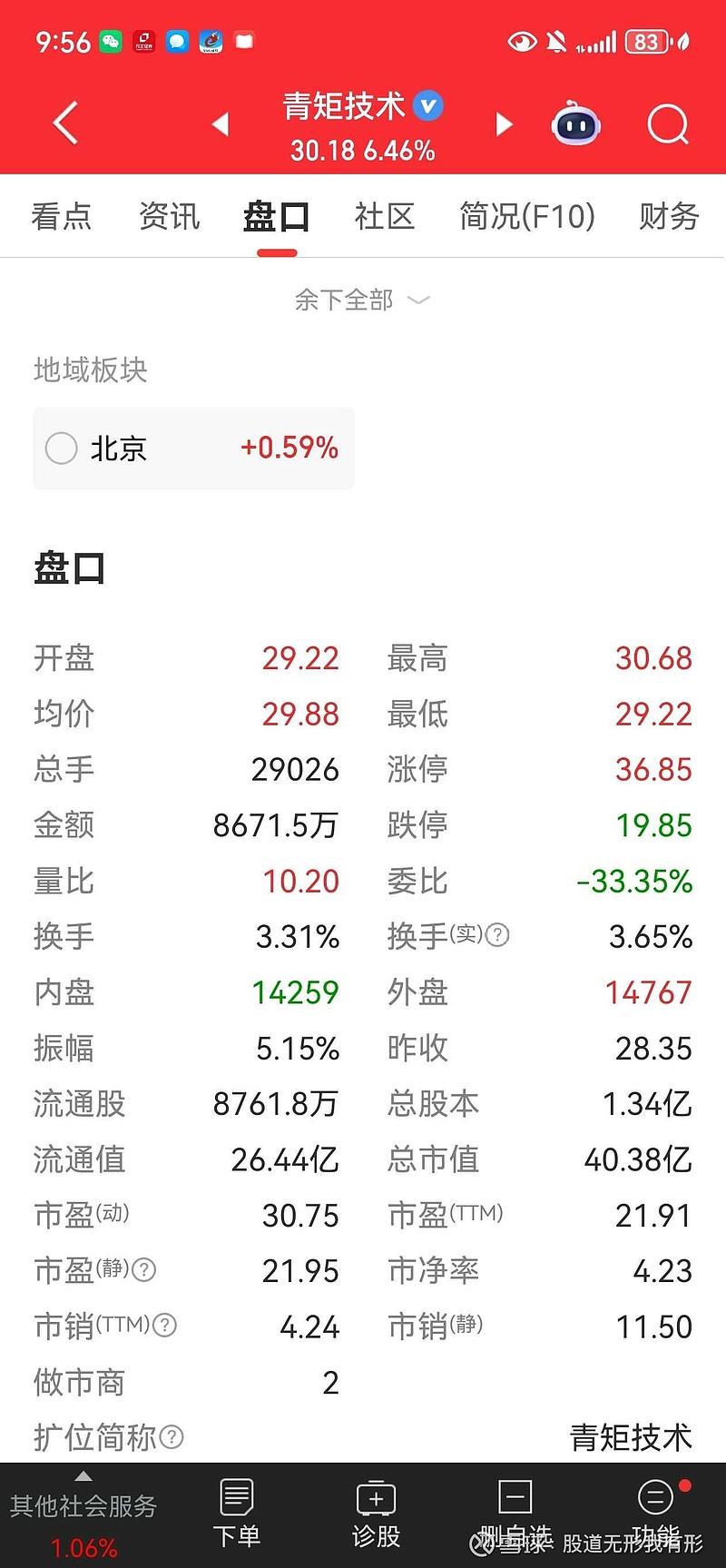Show help for 扩位简称 question mark
Screen dimensions: 726x1568
[172, 1437]
